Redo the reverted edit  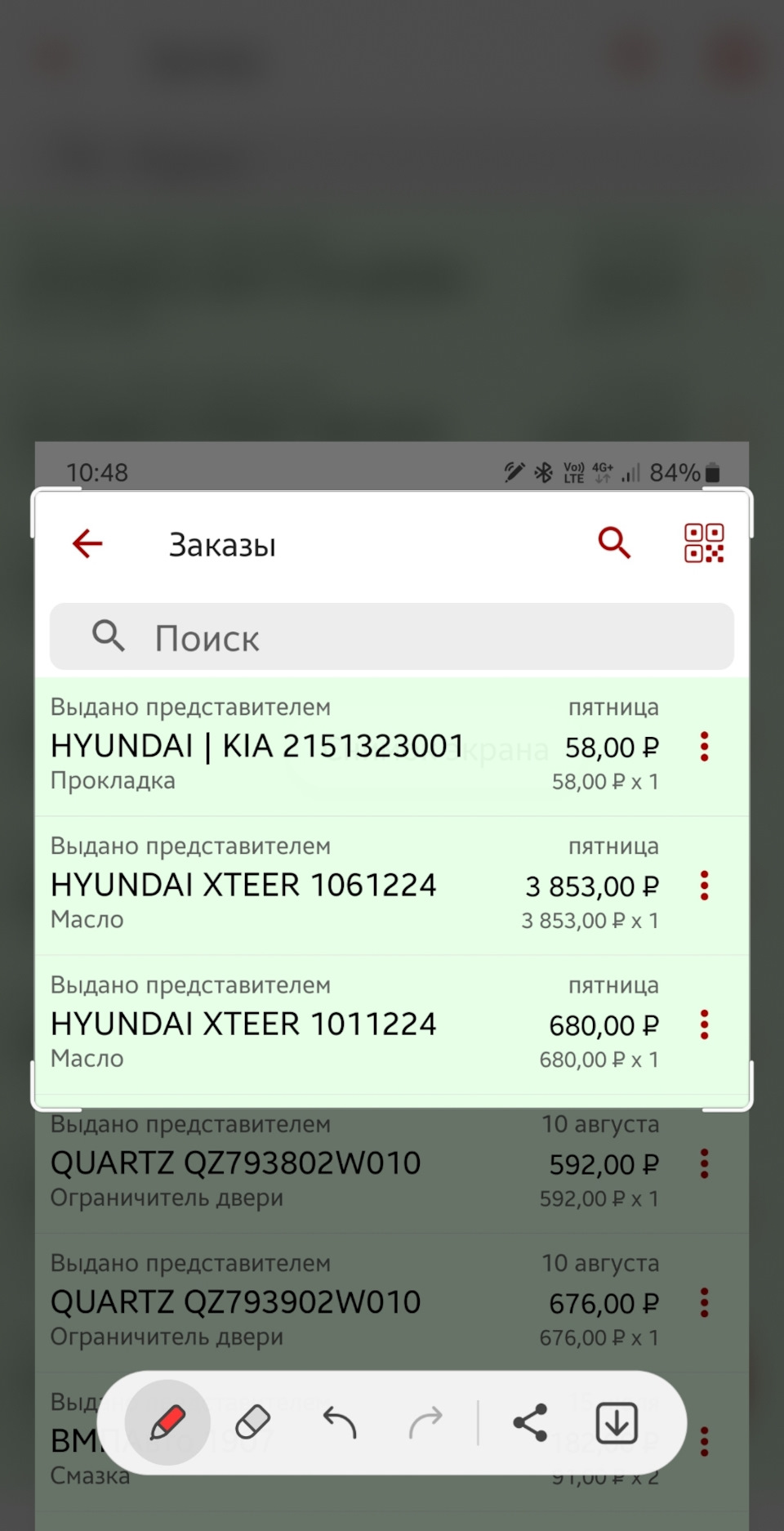[x=425, y=1422]
